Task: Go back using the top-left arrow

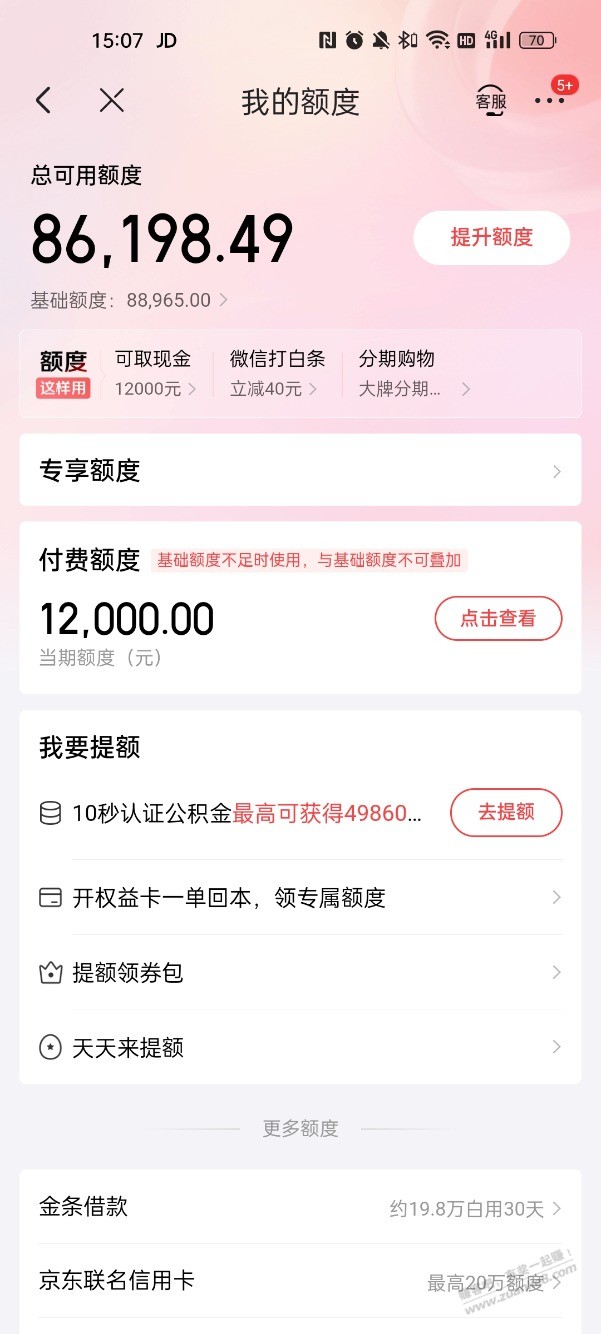Action: coord(43,100)
